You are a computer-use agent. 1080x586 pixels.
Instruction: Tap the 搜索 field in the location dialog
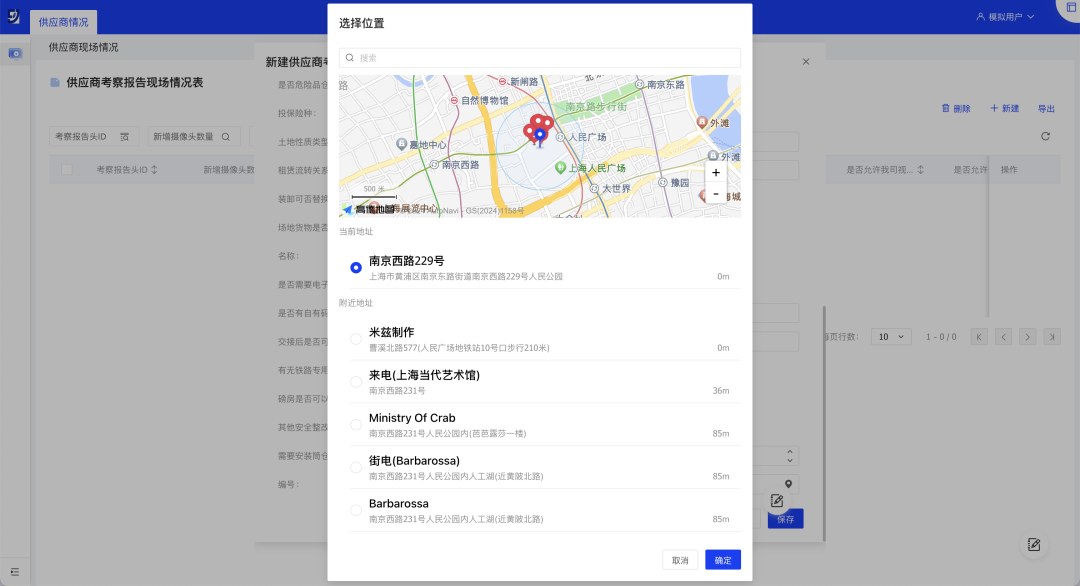pos(540,58)
